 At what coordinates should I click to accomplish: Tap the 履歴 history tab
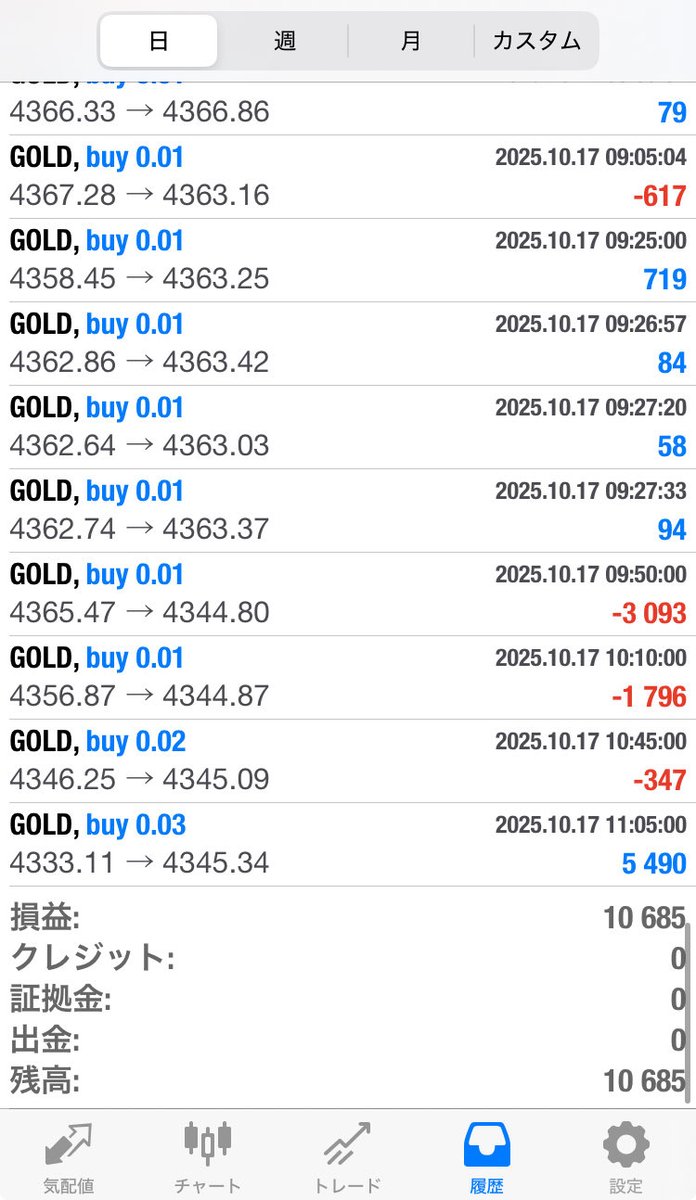coord(487,1157)
